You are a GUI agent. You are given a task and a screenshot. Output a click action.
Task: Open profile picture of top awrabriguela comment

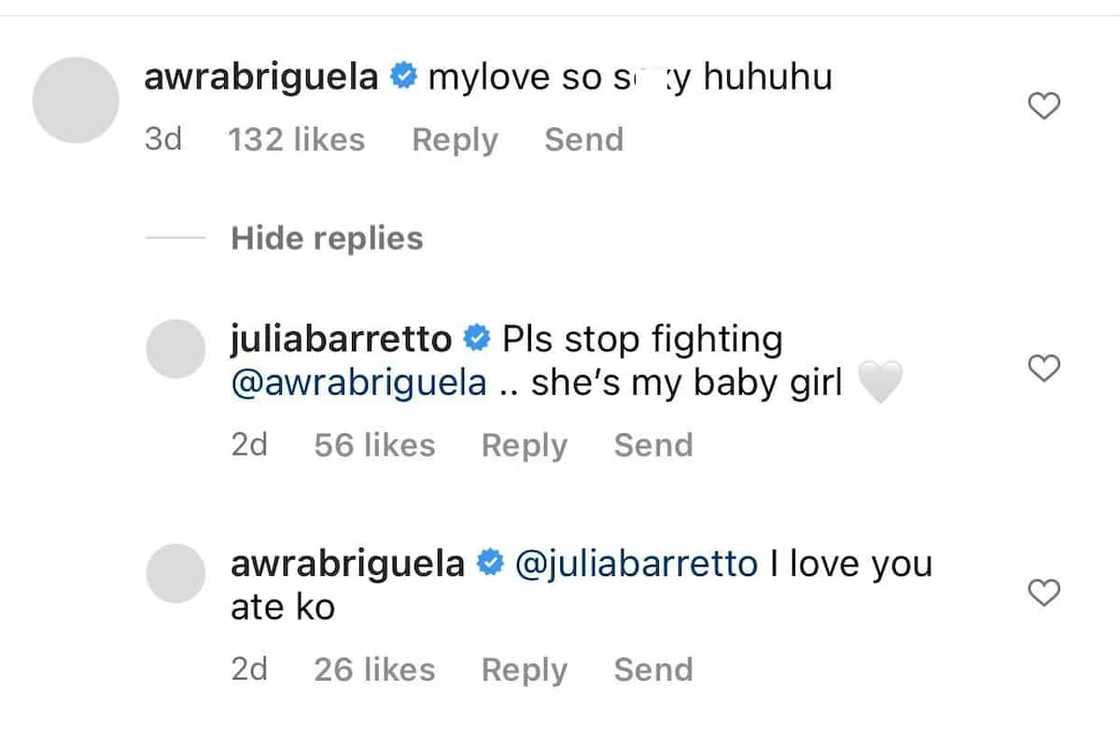[x=76, y=100]
